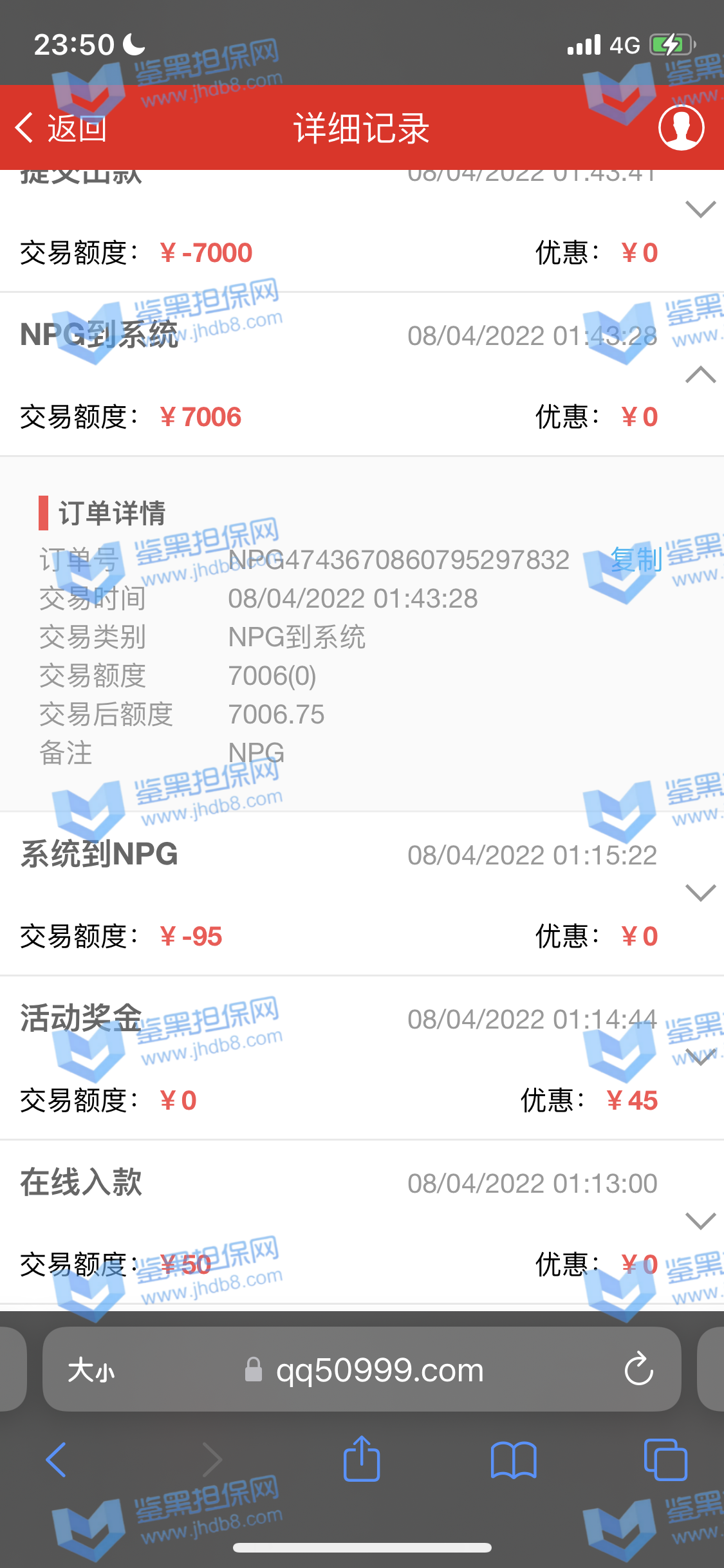This screenshot has height=1568, width=724.
Task: Show all open tabs
Action: point(665,1459)
